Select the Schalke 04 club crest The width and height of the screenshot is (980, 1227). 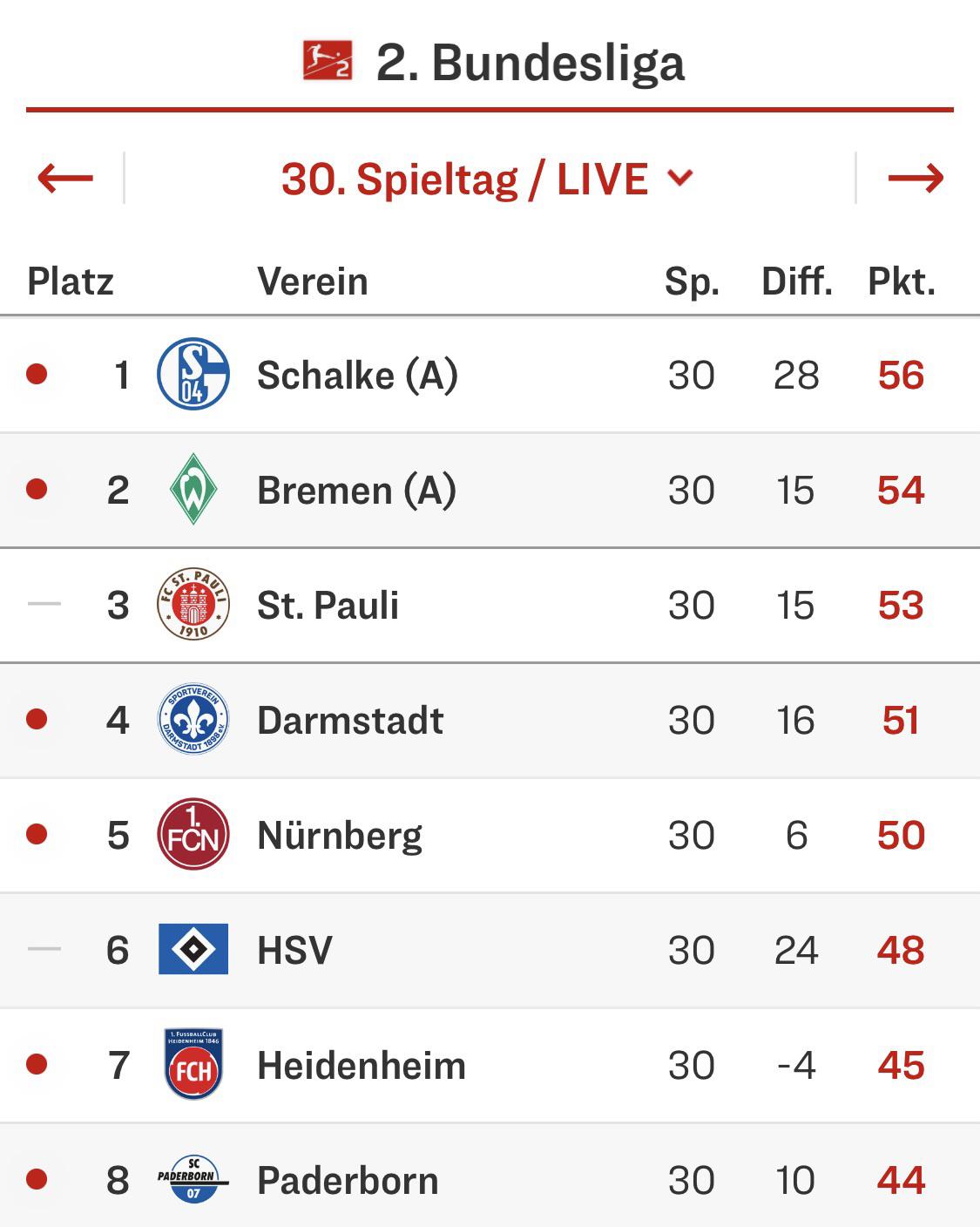click(x=193, y=375)
